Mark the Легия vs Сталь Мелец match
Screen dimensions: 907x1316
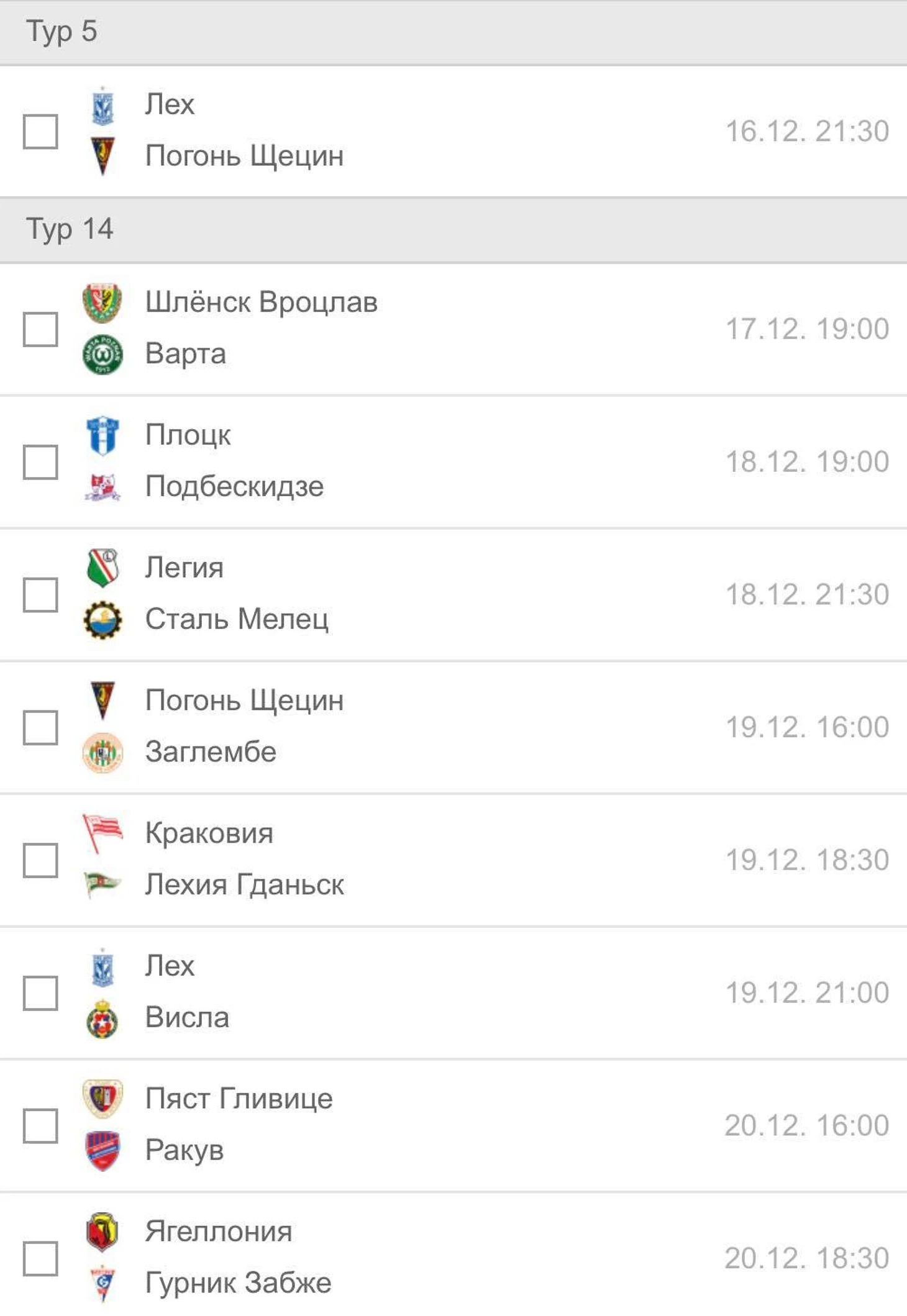pos(40,595)
